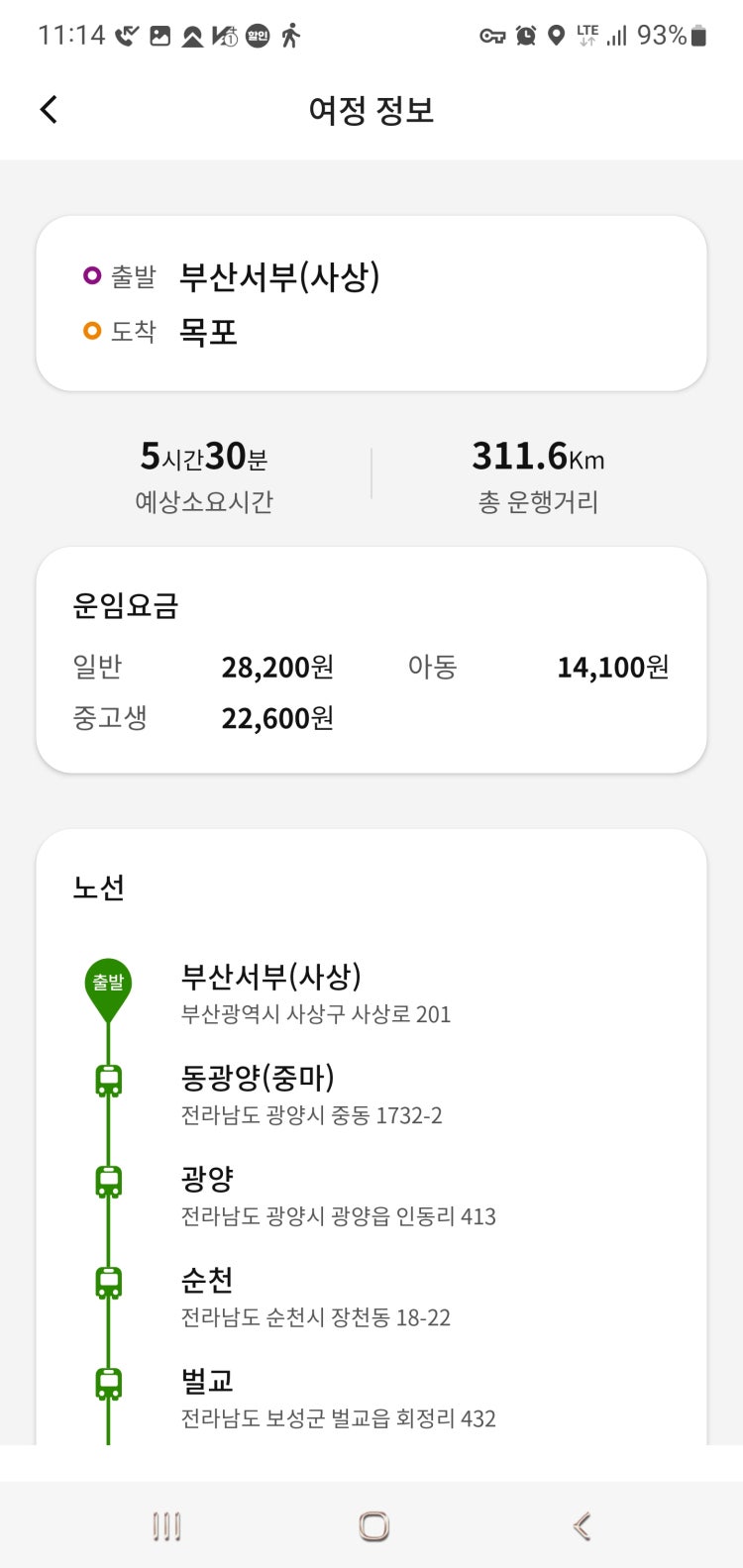Go back from the 여정 정보 screen
Screen dimensions: 743x1568
(49, 109)
